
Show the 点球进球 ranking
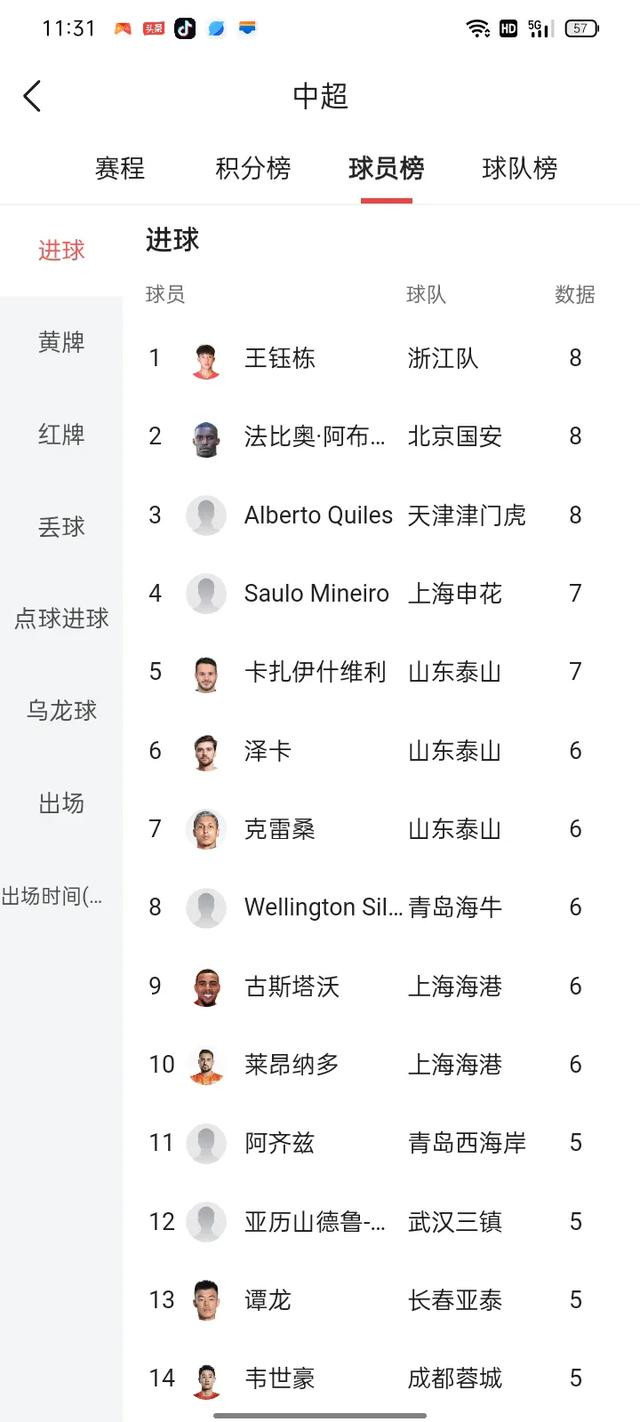tap(61, 618)
